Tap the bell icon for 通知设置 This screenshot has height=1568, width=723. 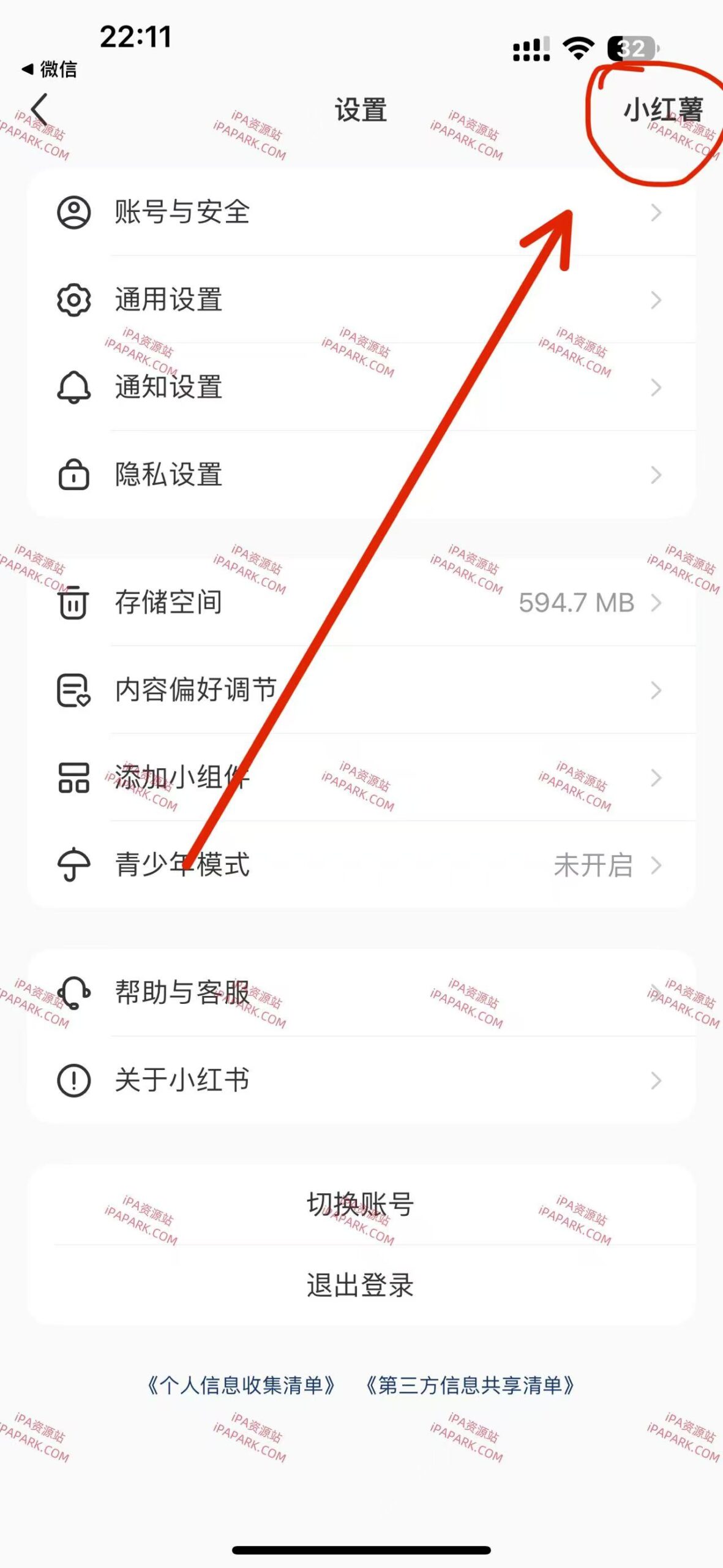click(73, 388)
